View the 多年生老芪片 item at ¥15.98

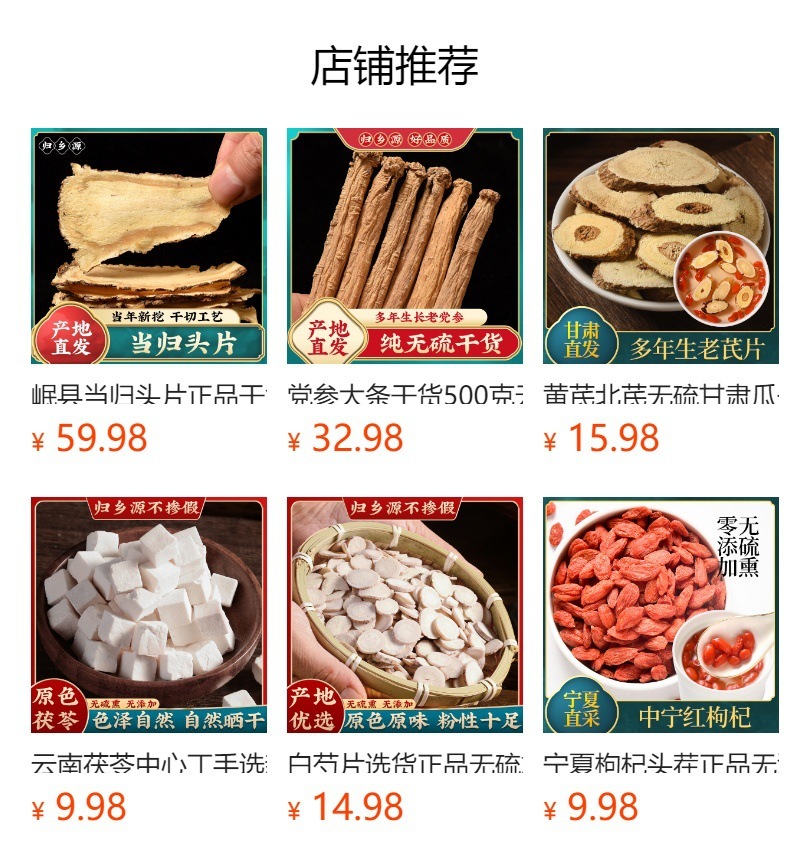(x=661, y=247)
